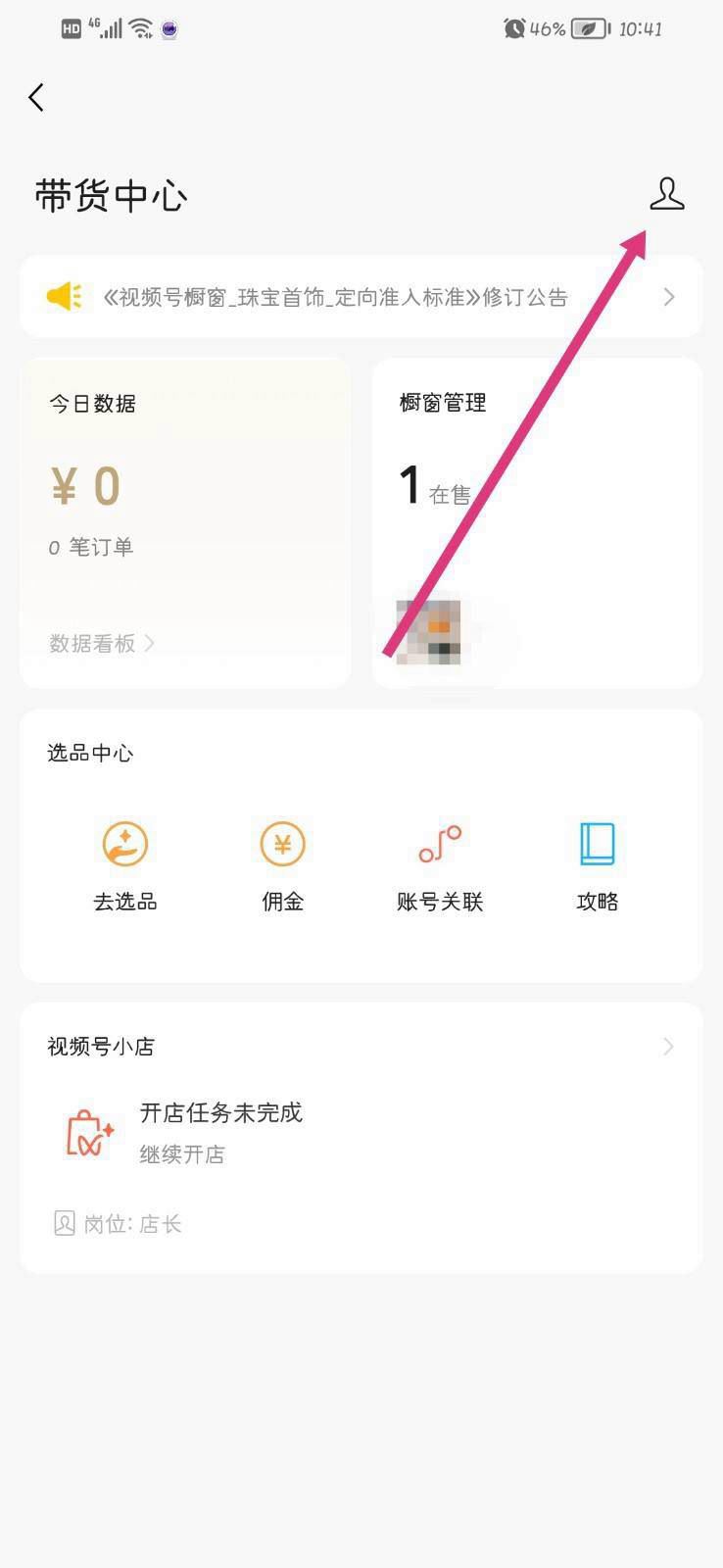The width and height of the screenshot is (723, 1568).
Task: Open 视频号小店 via its chevron
Action: [669, 1046]
